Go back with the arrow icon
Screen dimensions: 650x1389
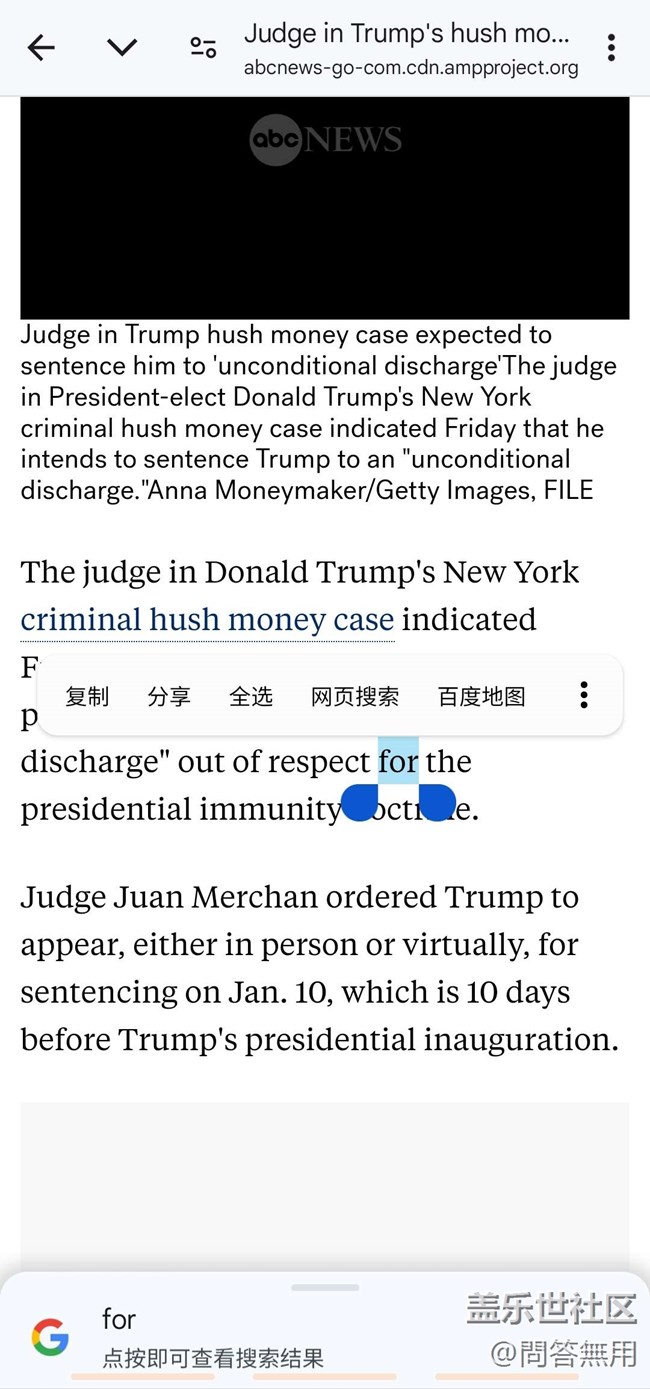(41, 47)
